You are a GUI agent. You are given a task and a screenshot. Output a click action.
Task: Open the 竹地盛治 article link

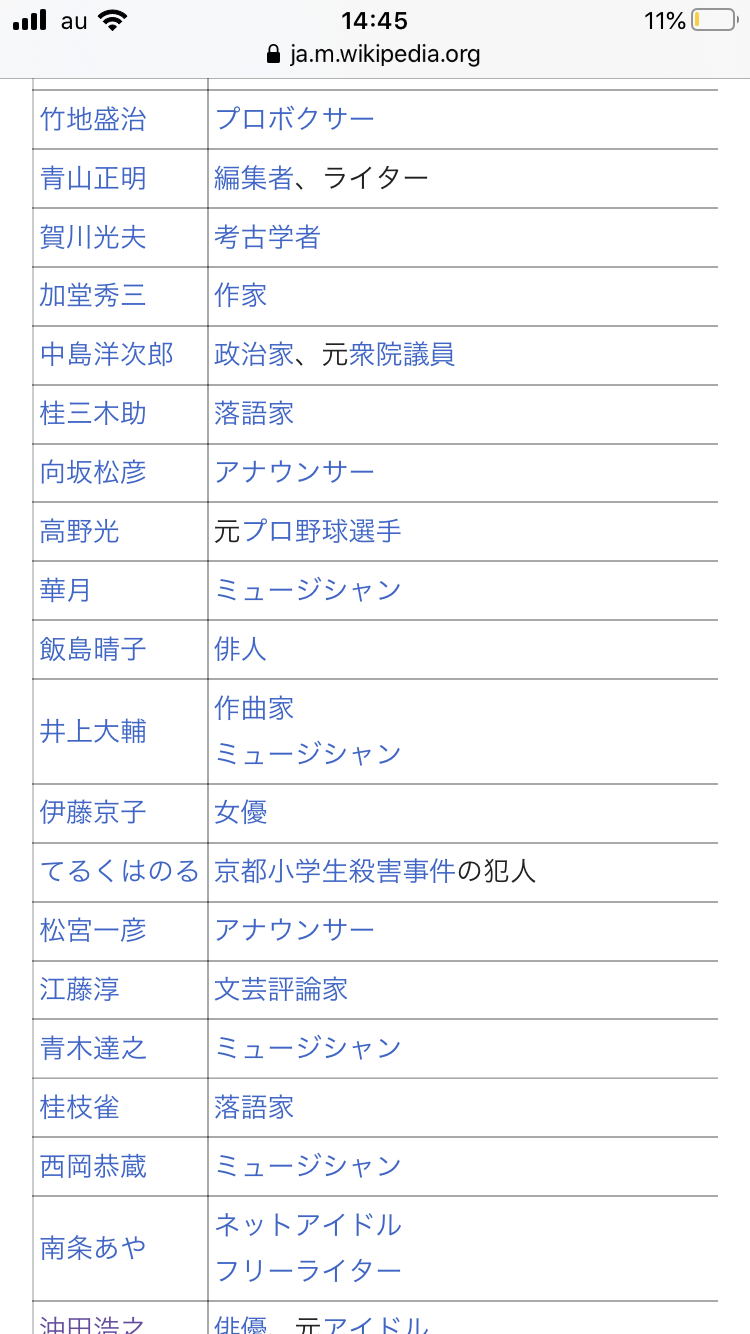tap(93, 119)
